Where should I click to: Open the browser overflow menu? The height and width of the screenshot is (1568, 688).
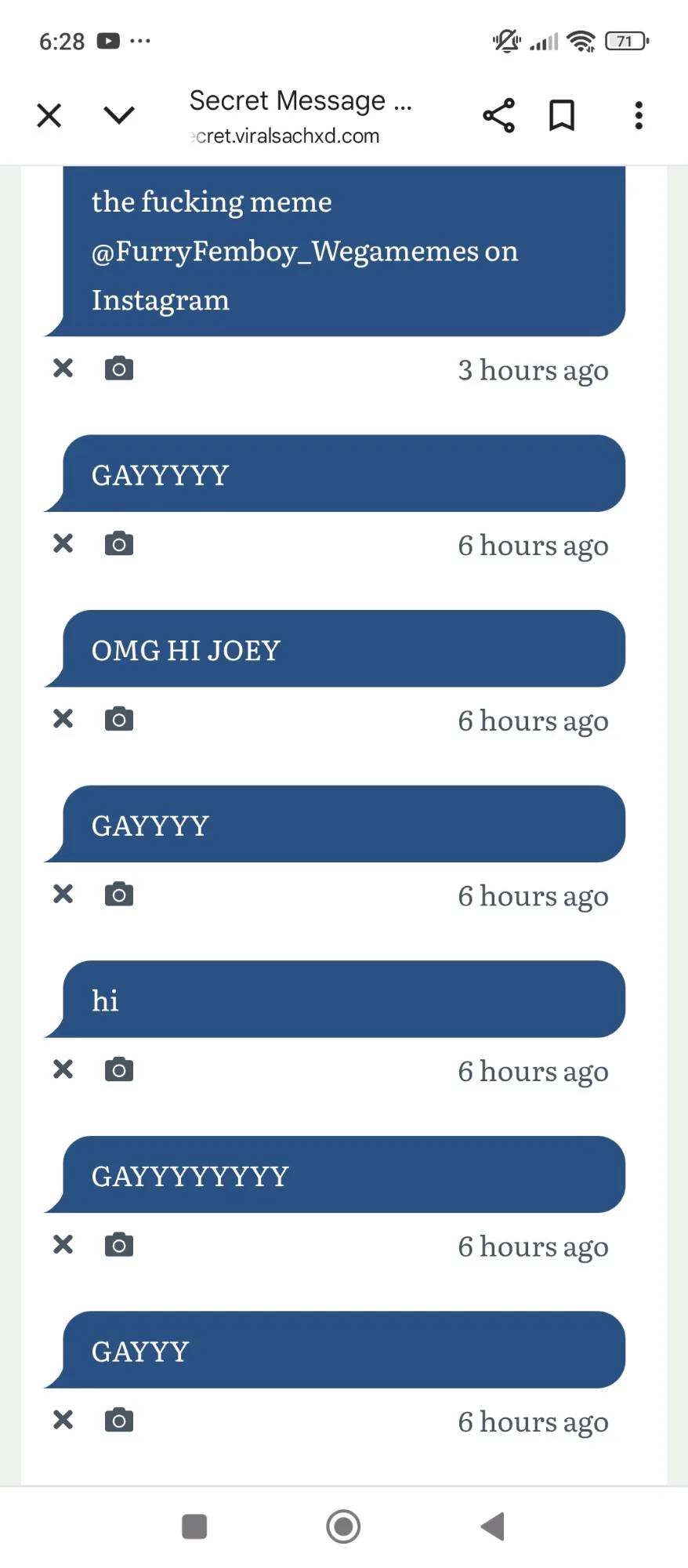(639, 115)
